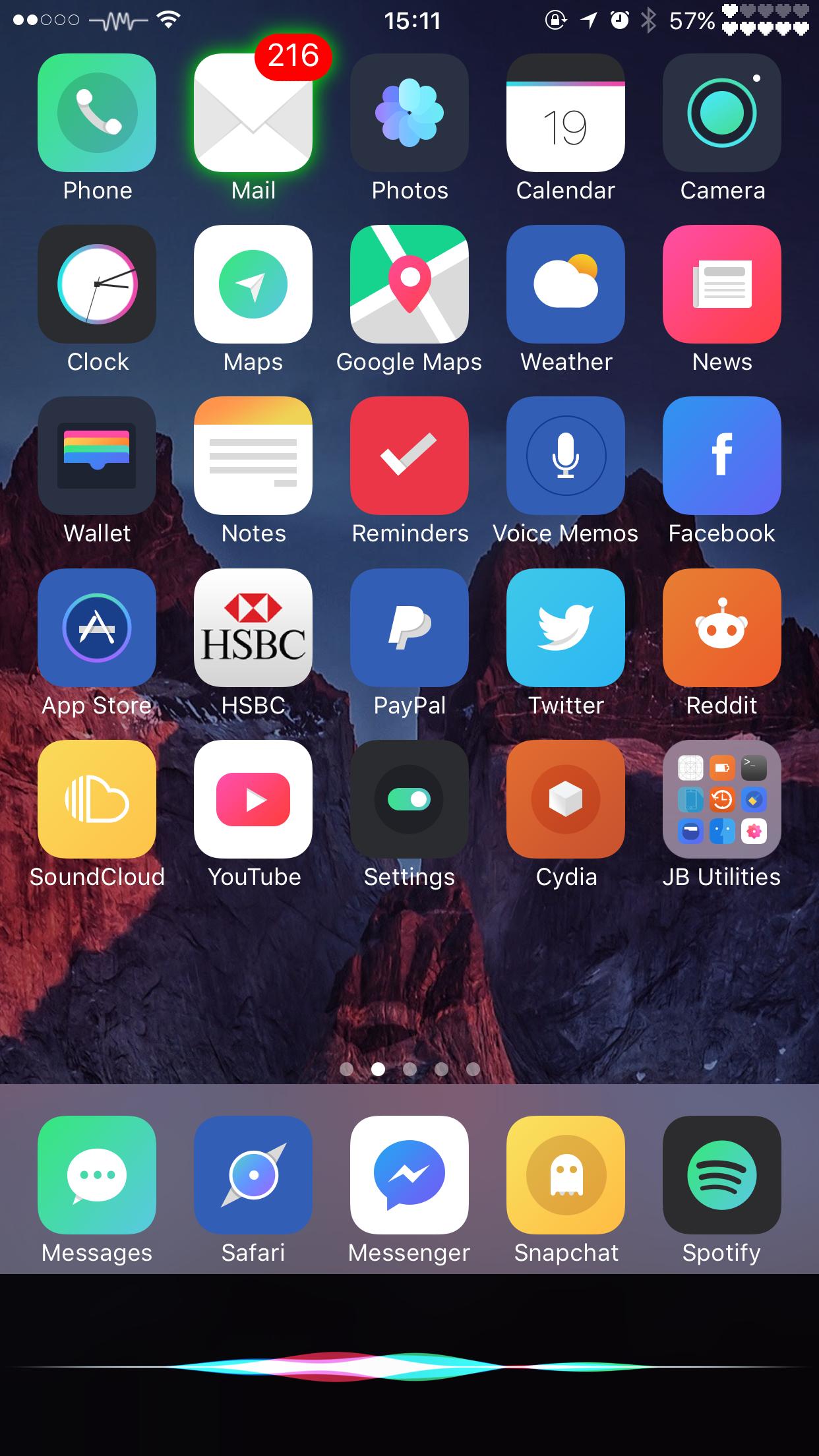Image resolution: width=819 pixels, height=1456 pixels.
Task: Launch the PayPal app
Action: click(409, 628)
